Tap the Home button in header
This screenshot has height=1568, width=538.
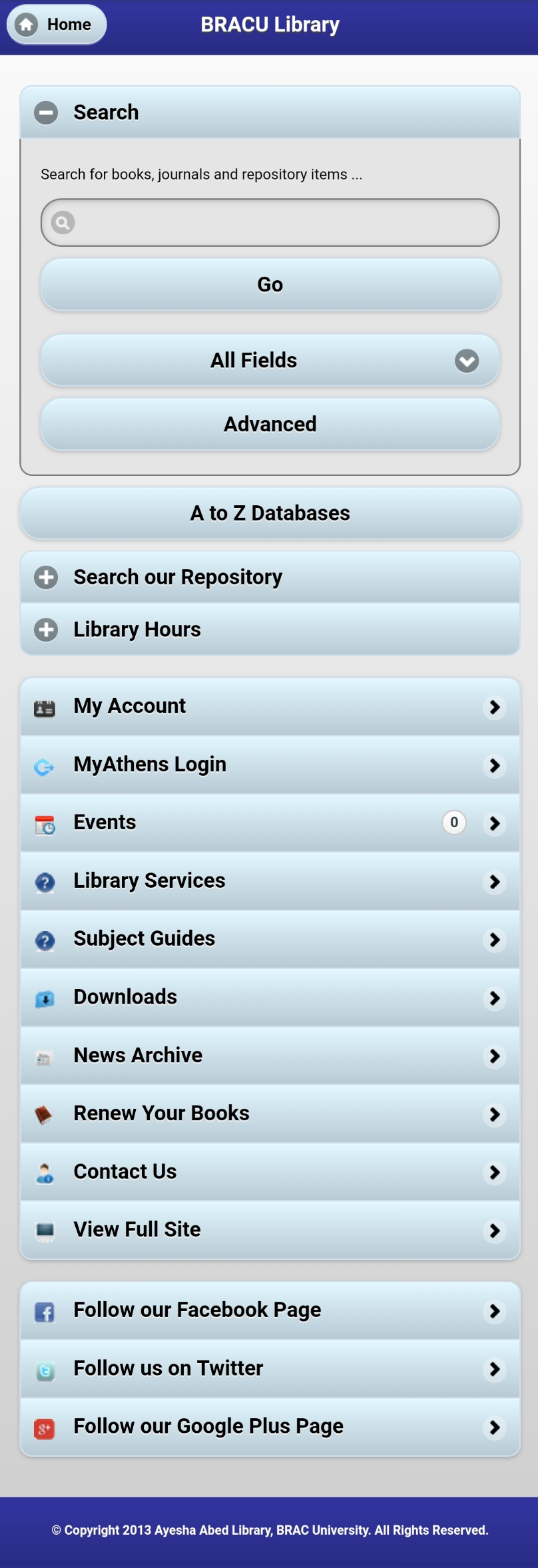[57, 25]
